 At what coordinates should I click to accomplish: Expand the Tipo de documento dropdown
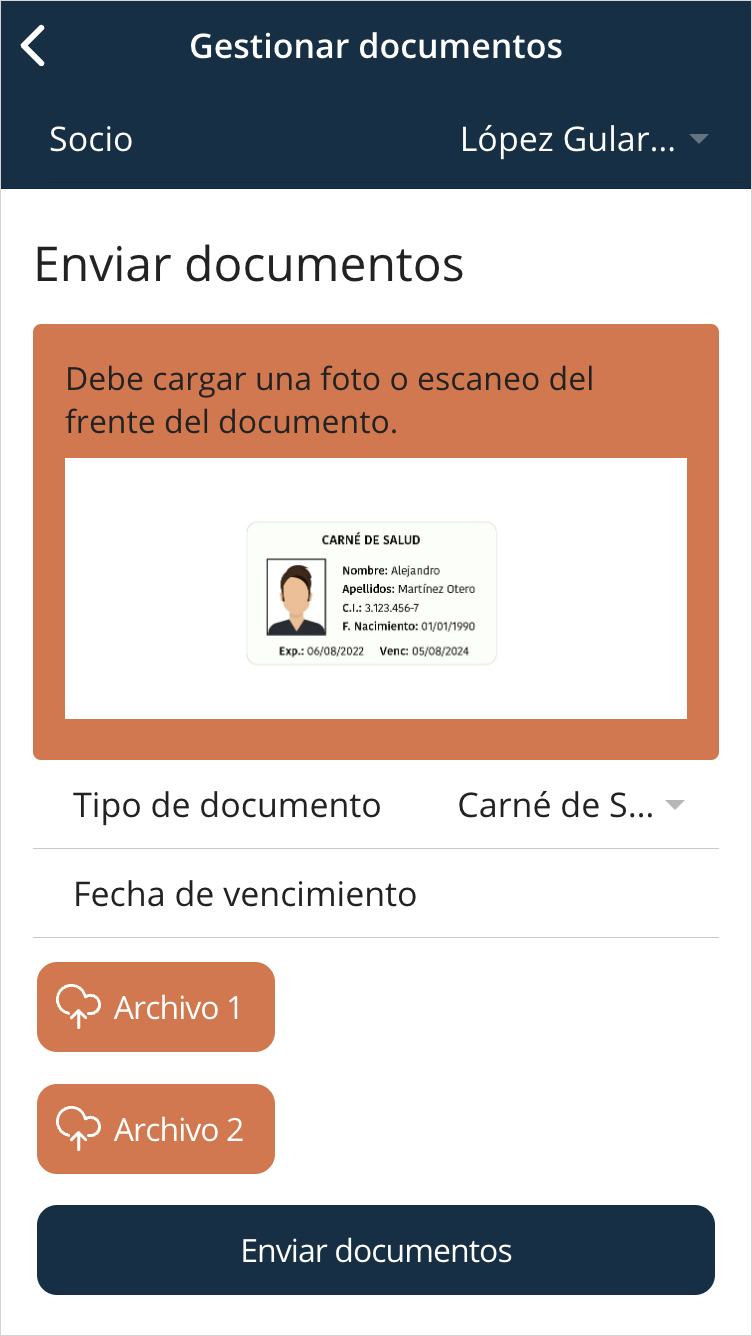point(570,805)
